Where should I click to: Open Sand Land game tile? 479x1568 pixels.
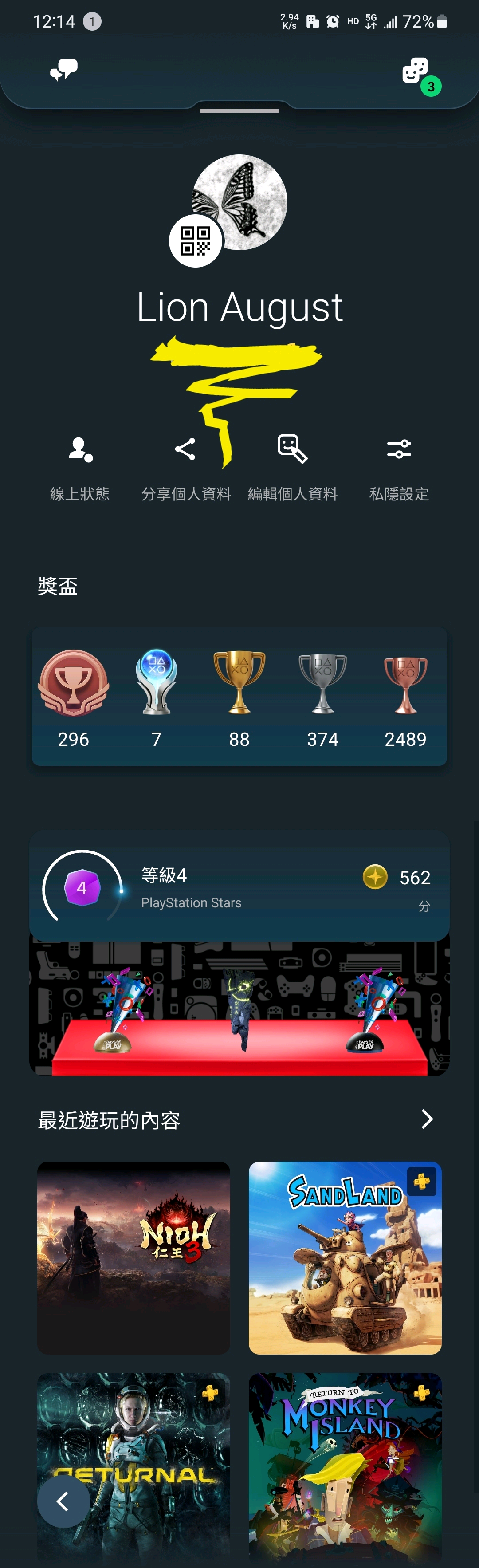(345, 1257)
